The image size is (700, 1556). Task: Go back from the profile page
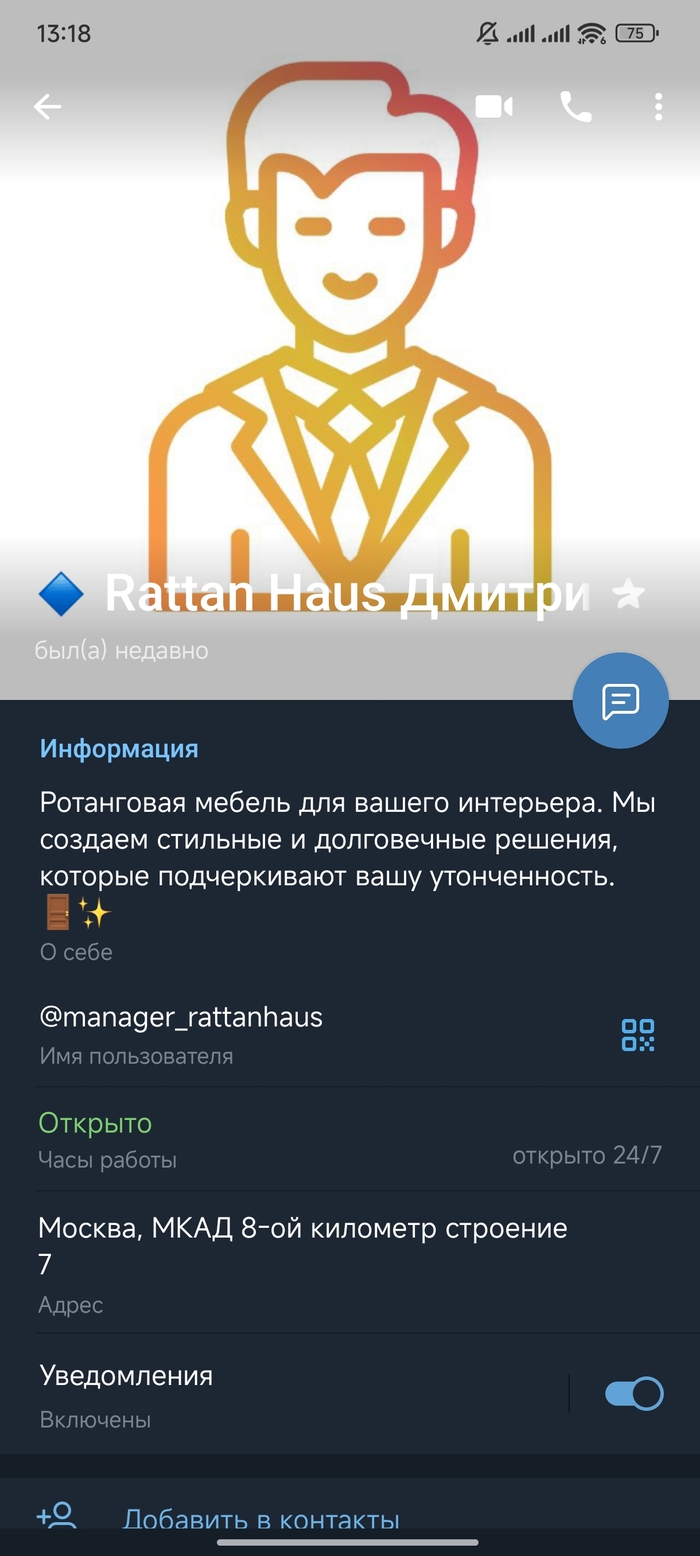click(x=47, y=107)
